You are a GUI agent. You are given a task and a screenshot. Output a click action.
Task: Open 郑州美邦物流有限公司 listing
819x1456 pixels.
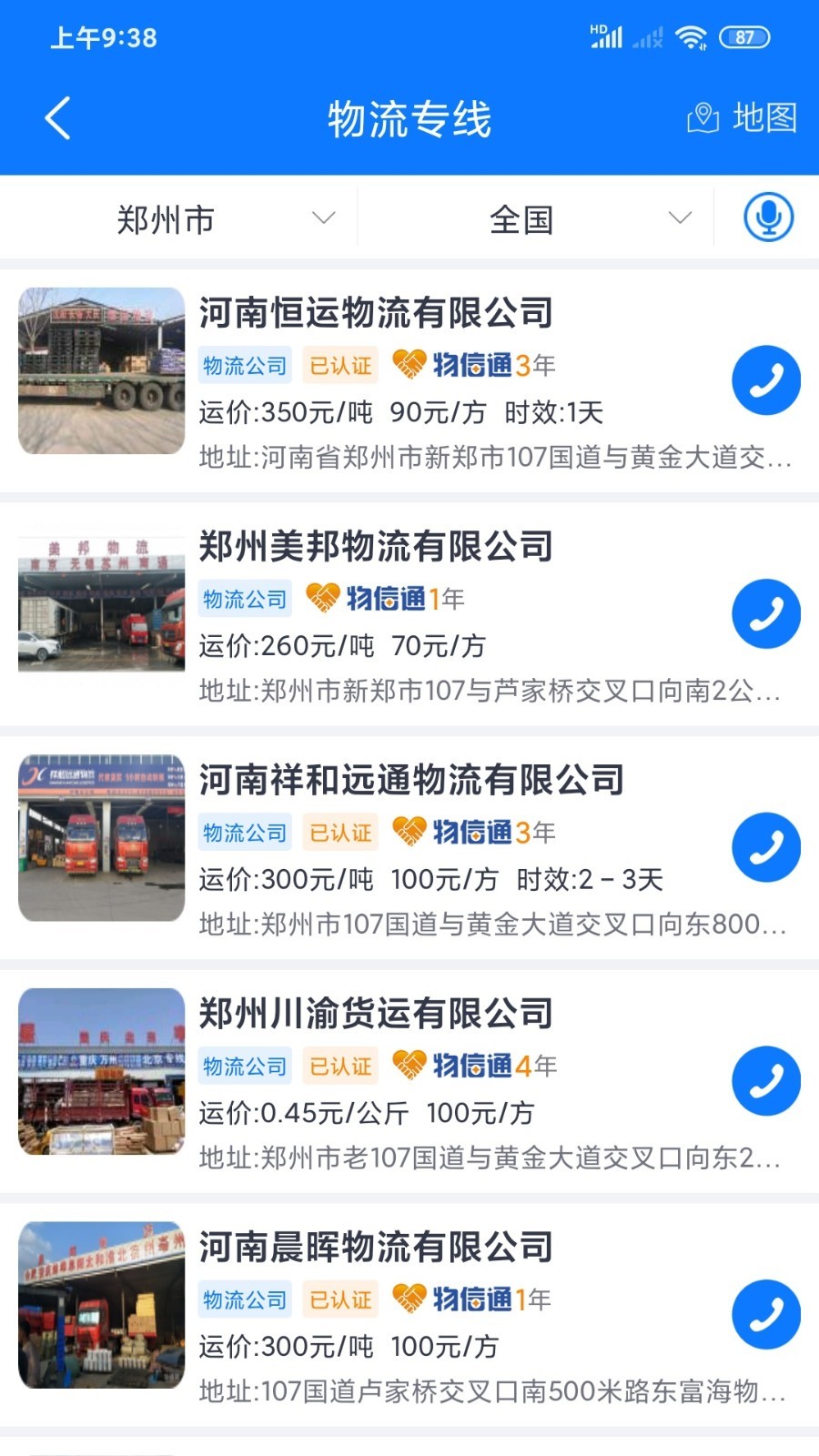pyautogui.click(x=376, y=547)
